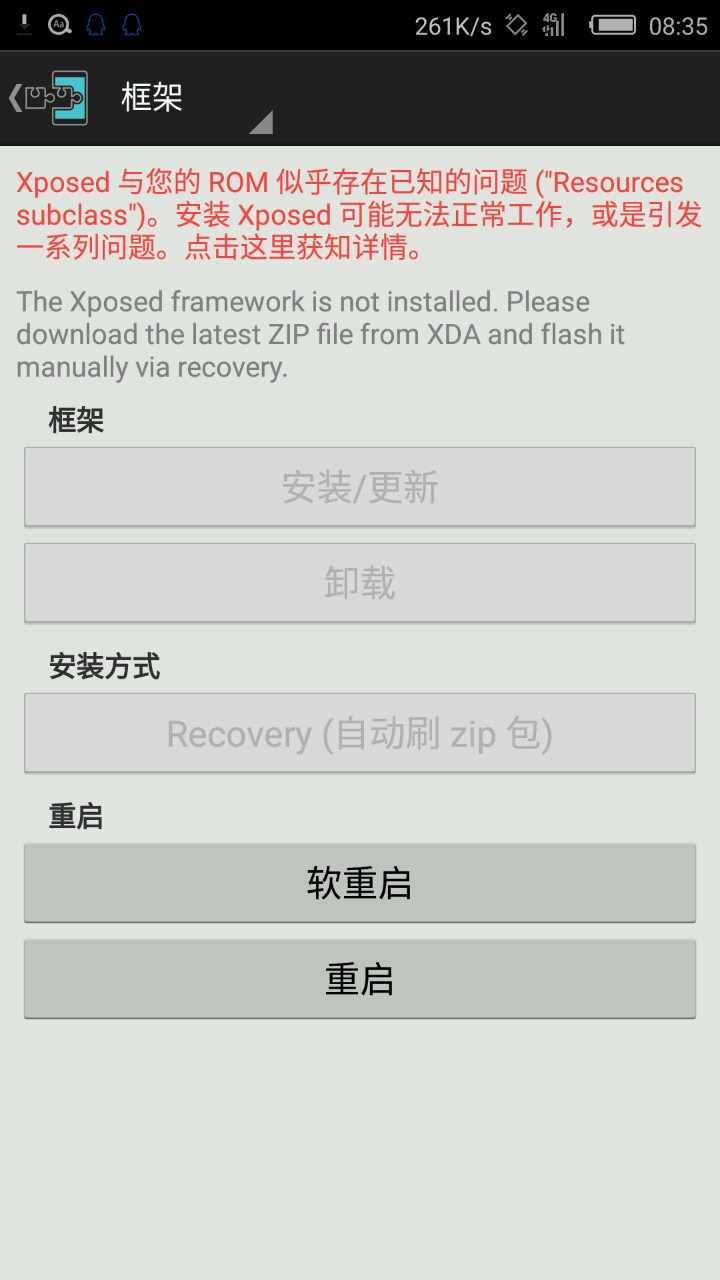
Task: Tap the 安装/更新 button
Action: (360, 487)
